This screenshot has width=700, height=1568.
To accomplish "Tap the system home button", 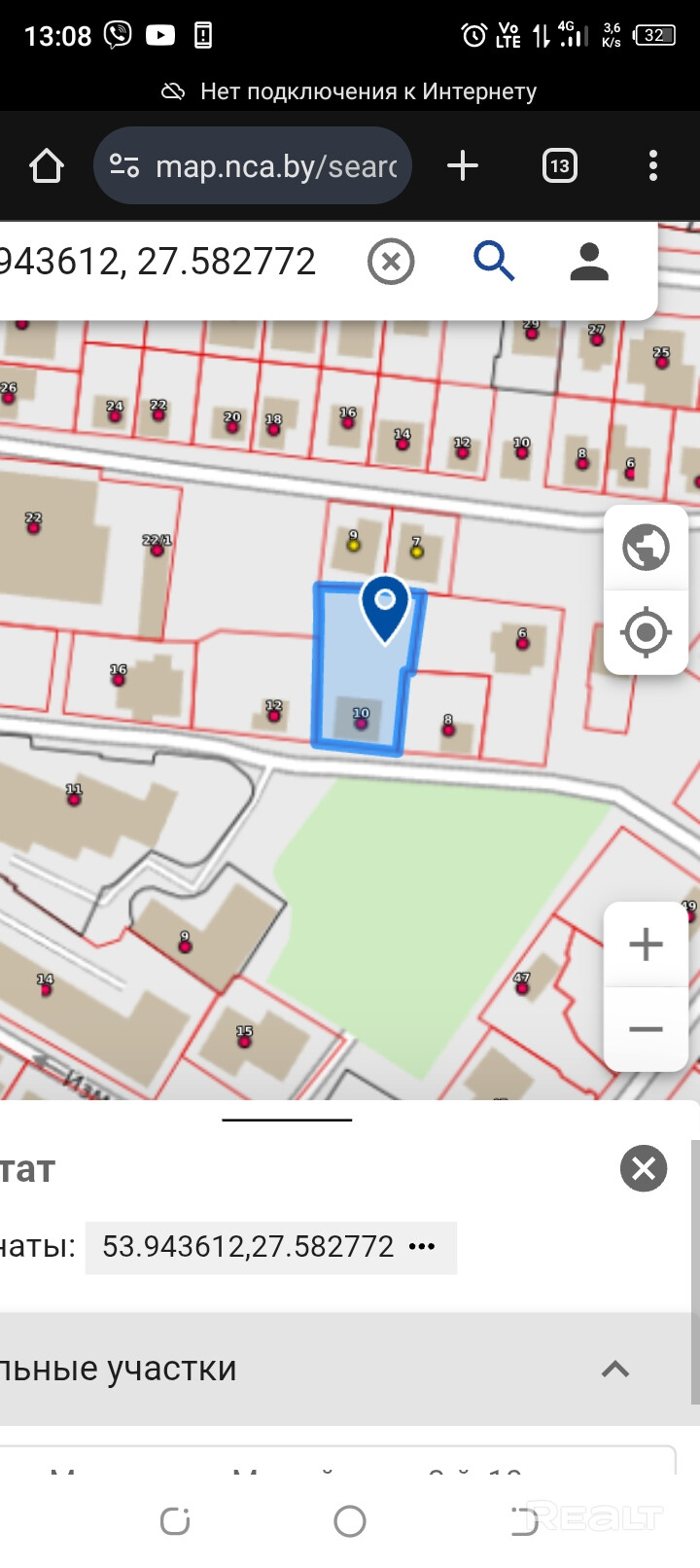I will point(349,1520).
